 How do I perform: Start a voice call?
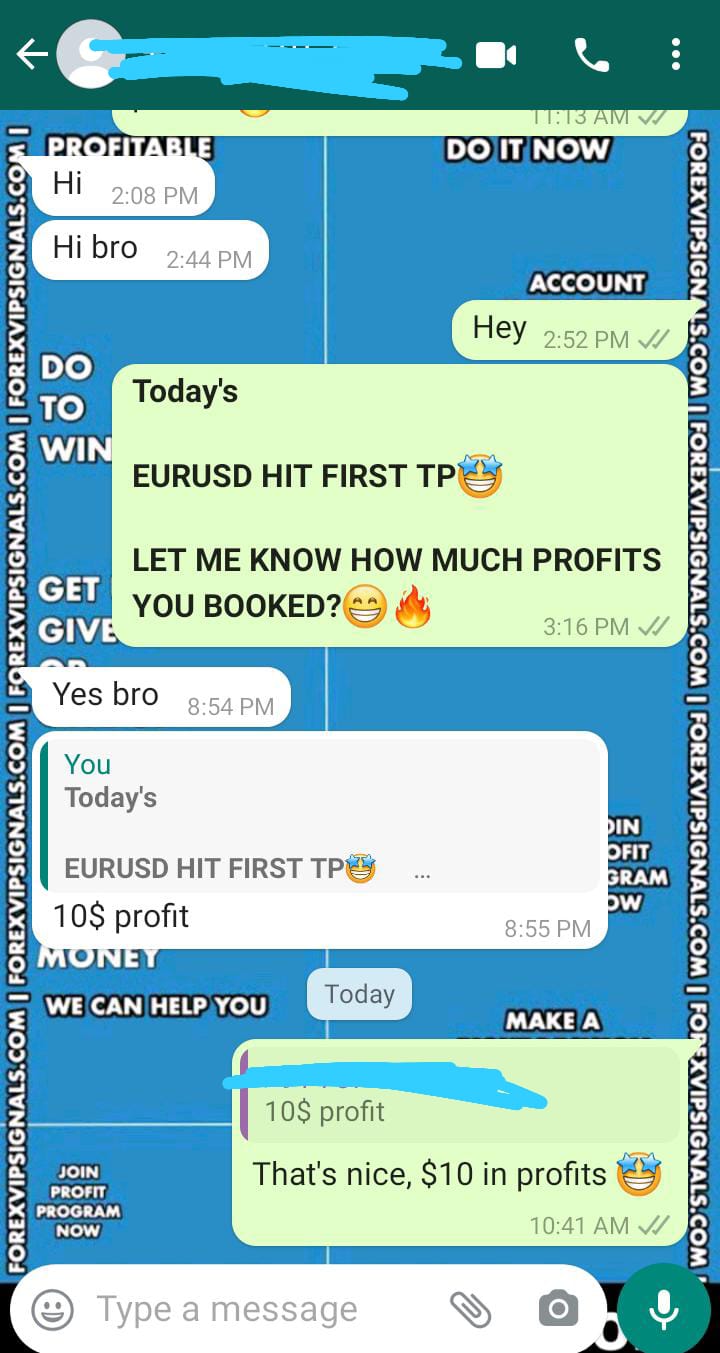591,55
